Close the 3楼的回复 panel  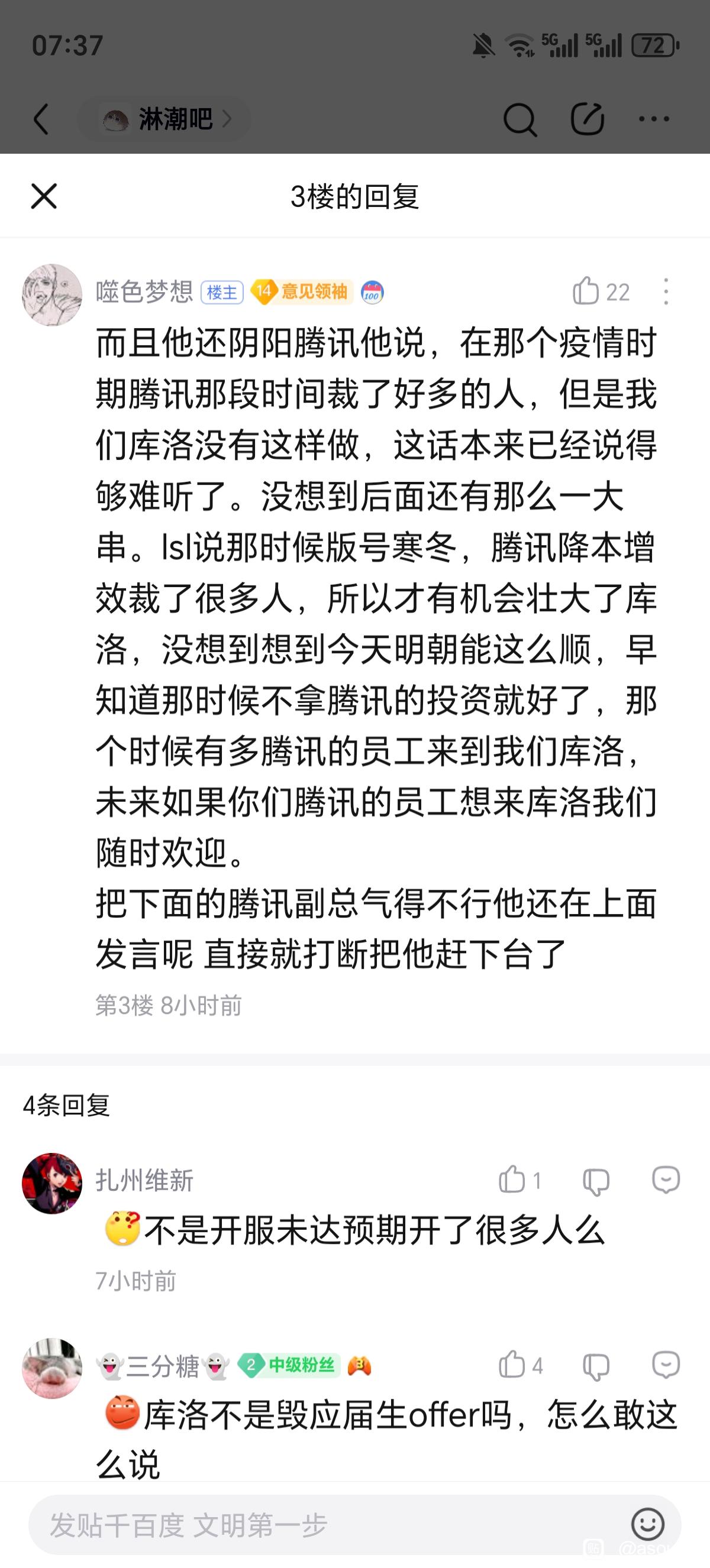click(44, 196)
